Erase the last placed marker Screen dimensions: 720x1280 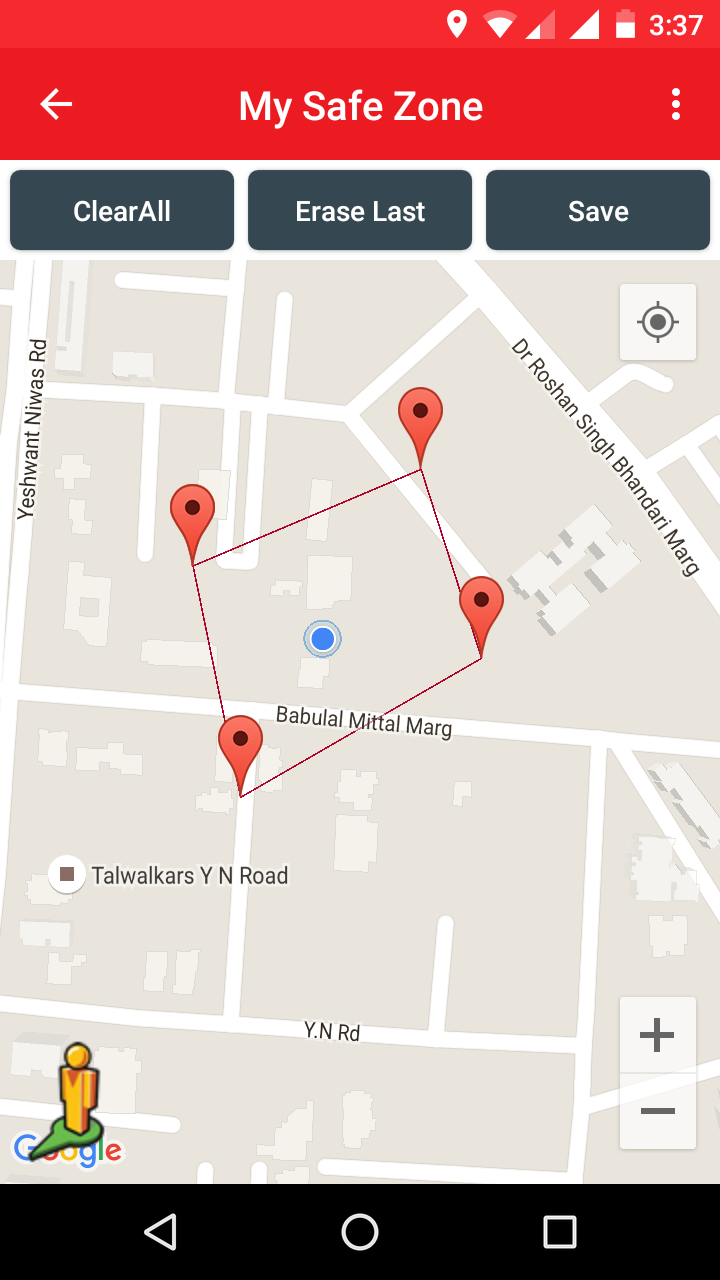pos(360,210)
